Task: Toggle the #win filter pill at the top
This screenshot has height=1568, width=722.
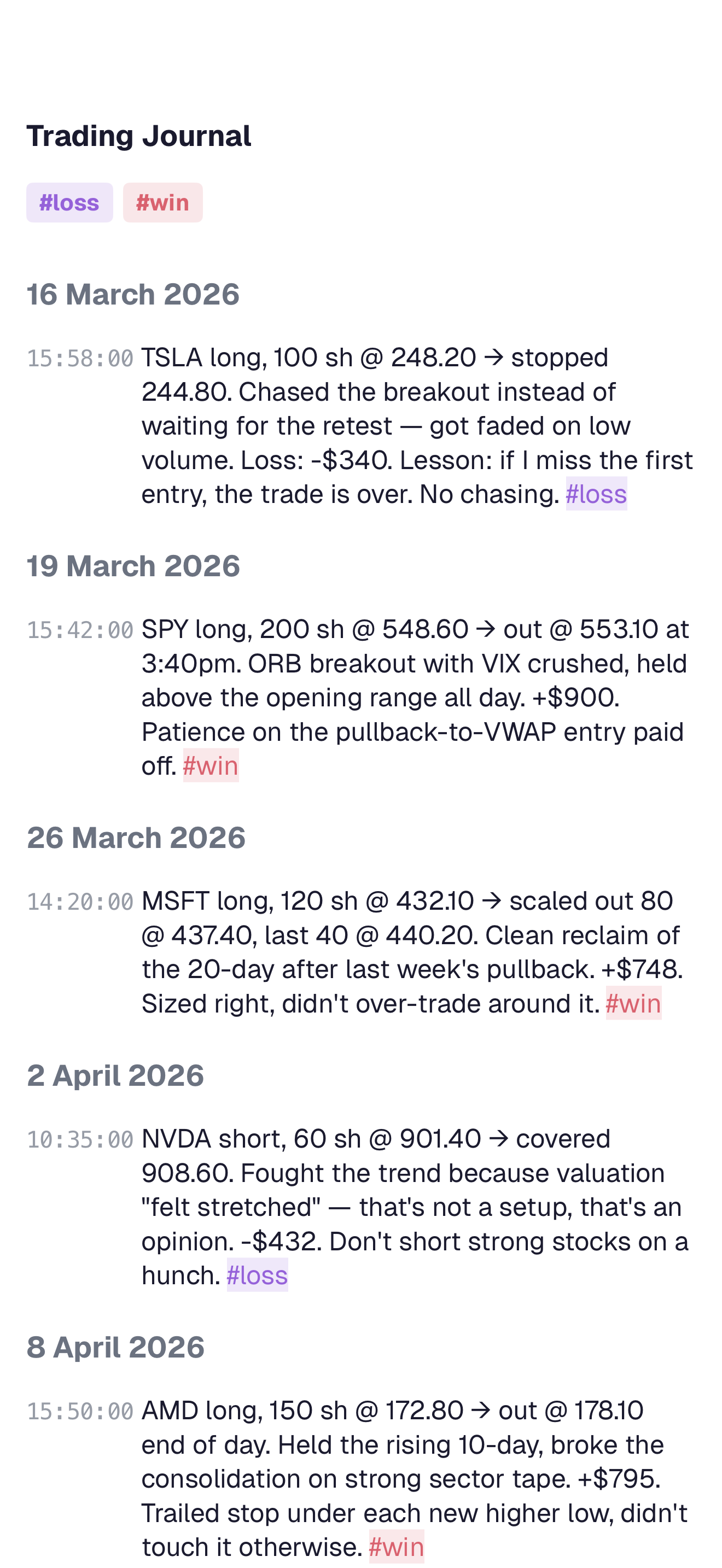Action: pos(162,203)
